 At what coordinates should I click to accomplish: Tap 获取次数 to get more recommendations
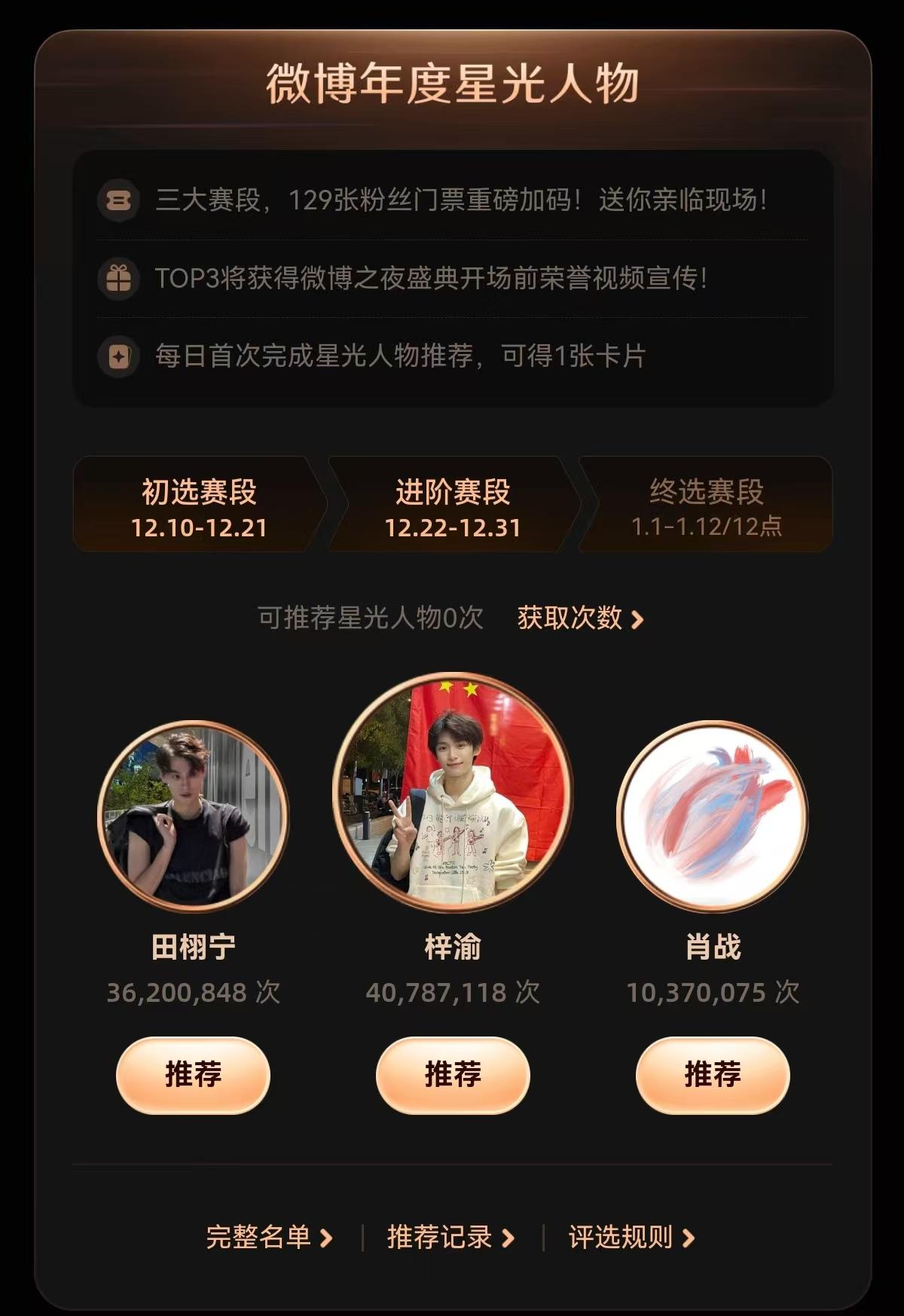[581, 618]
